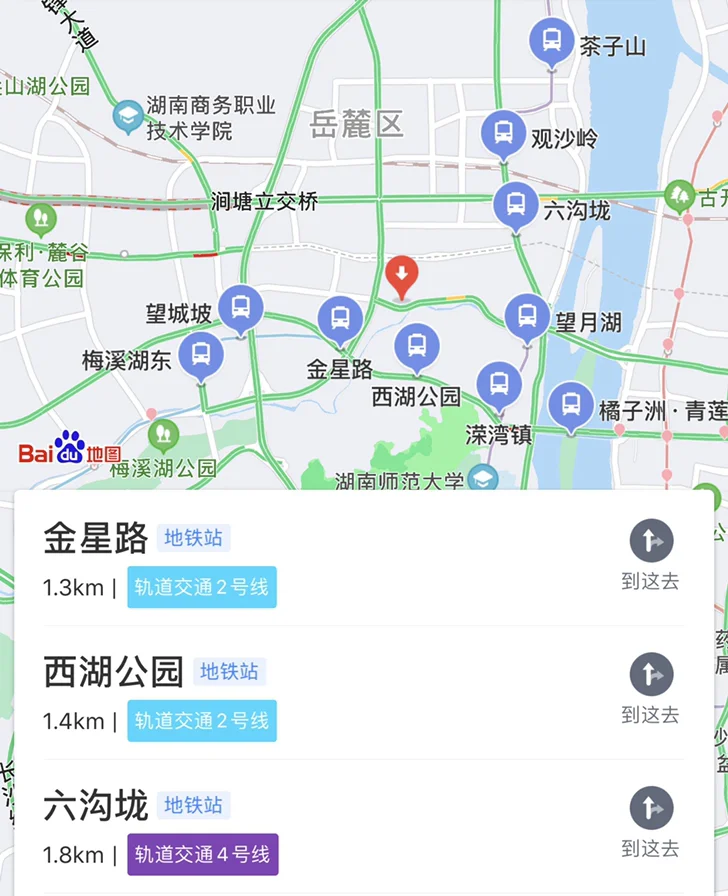Screen dimensions: 728x896
Task: Select the 望城坡 metro station icon
Action: coord(239,308)
